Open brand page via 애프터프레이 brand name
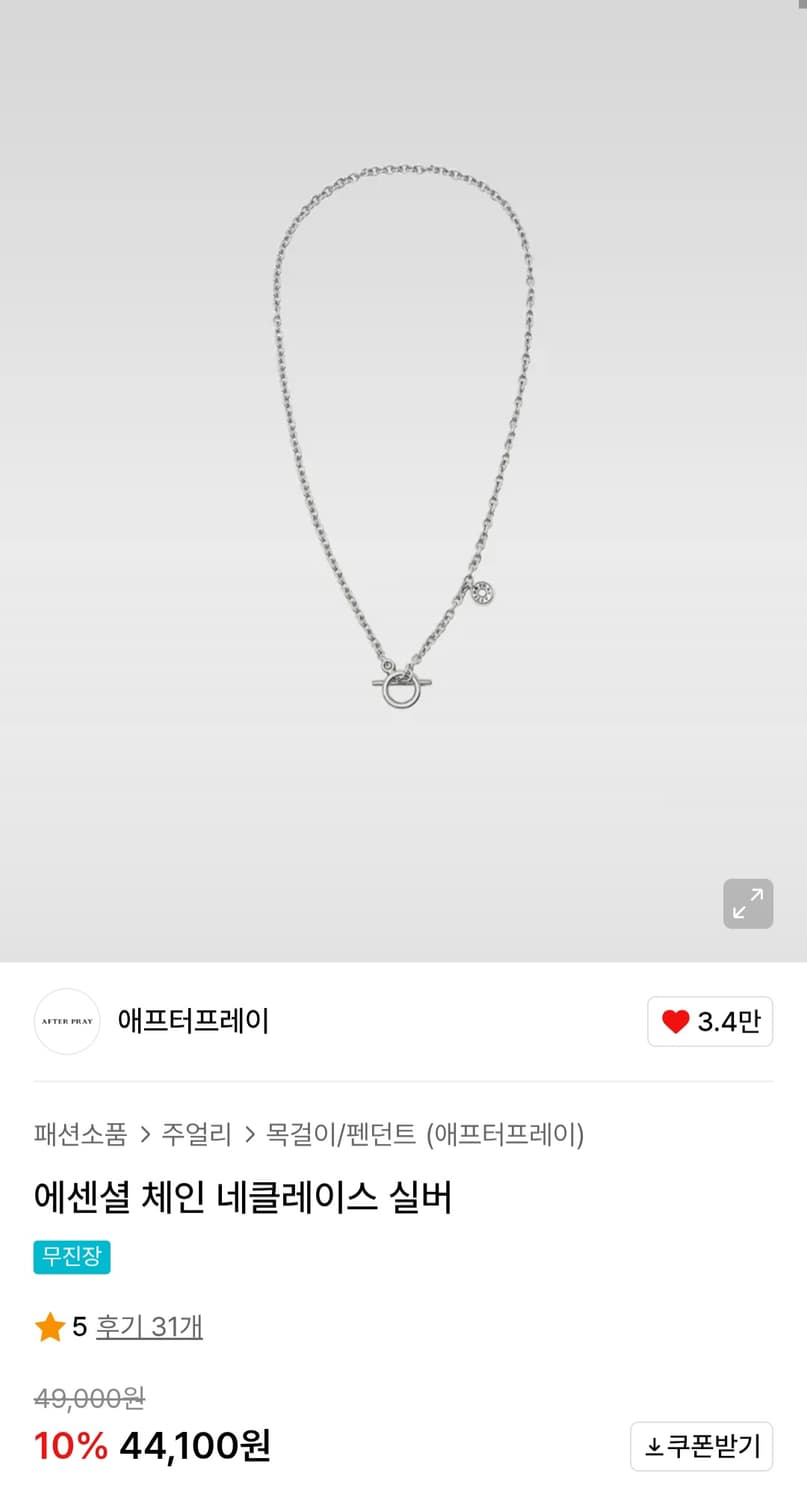Viewport: 807px width, 1500px height. 193,1021
